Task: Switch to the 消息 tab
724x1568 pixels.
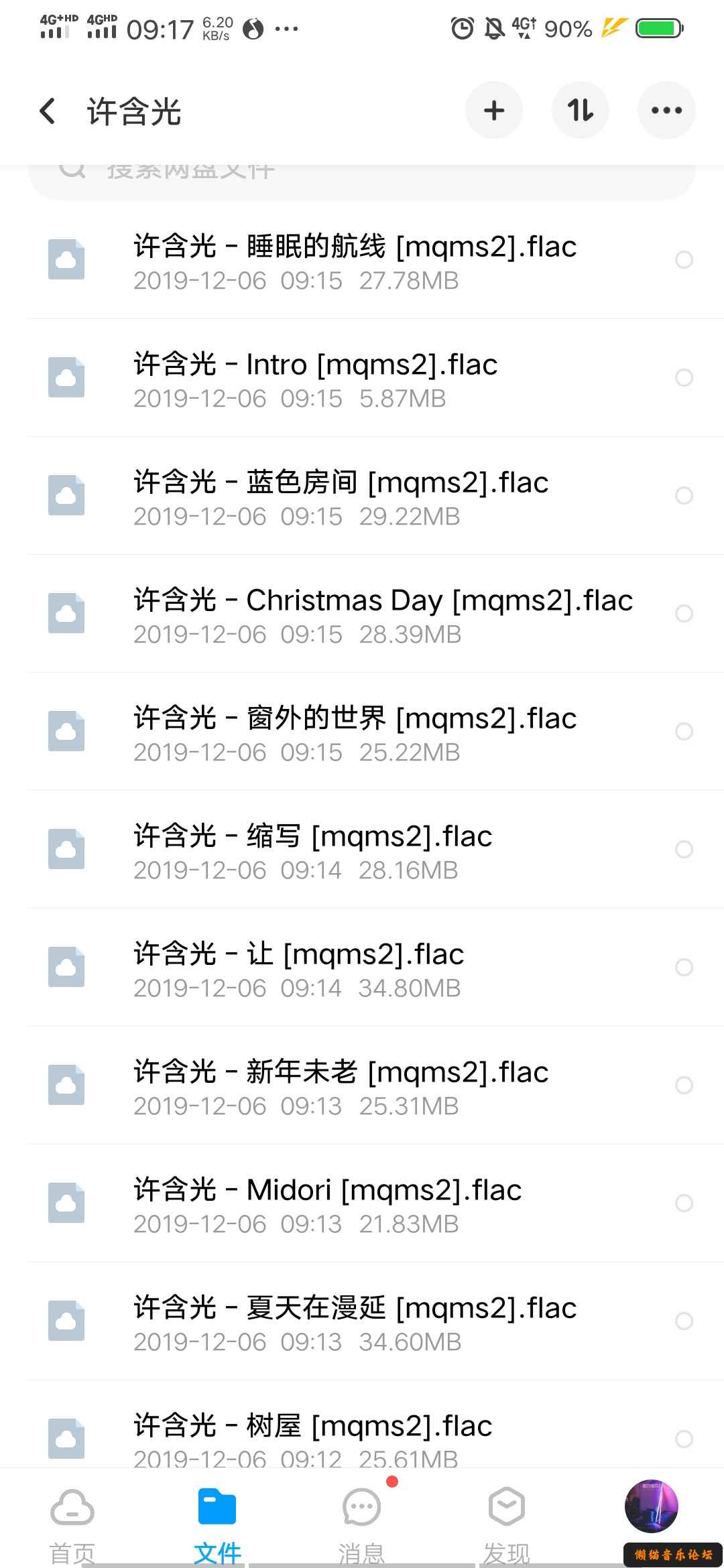Action: [x=362, y=1522]
